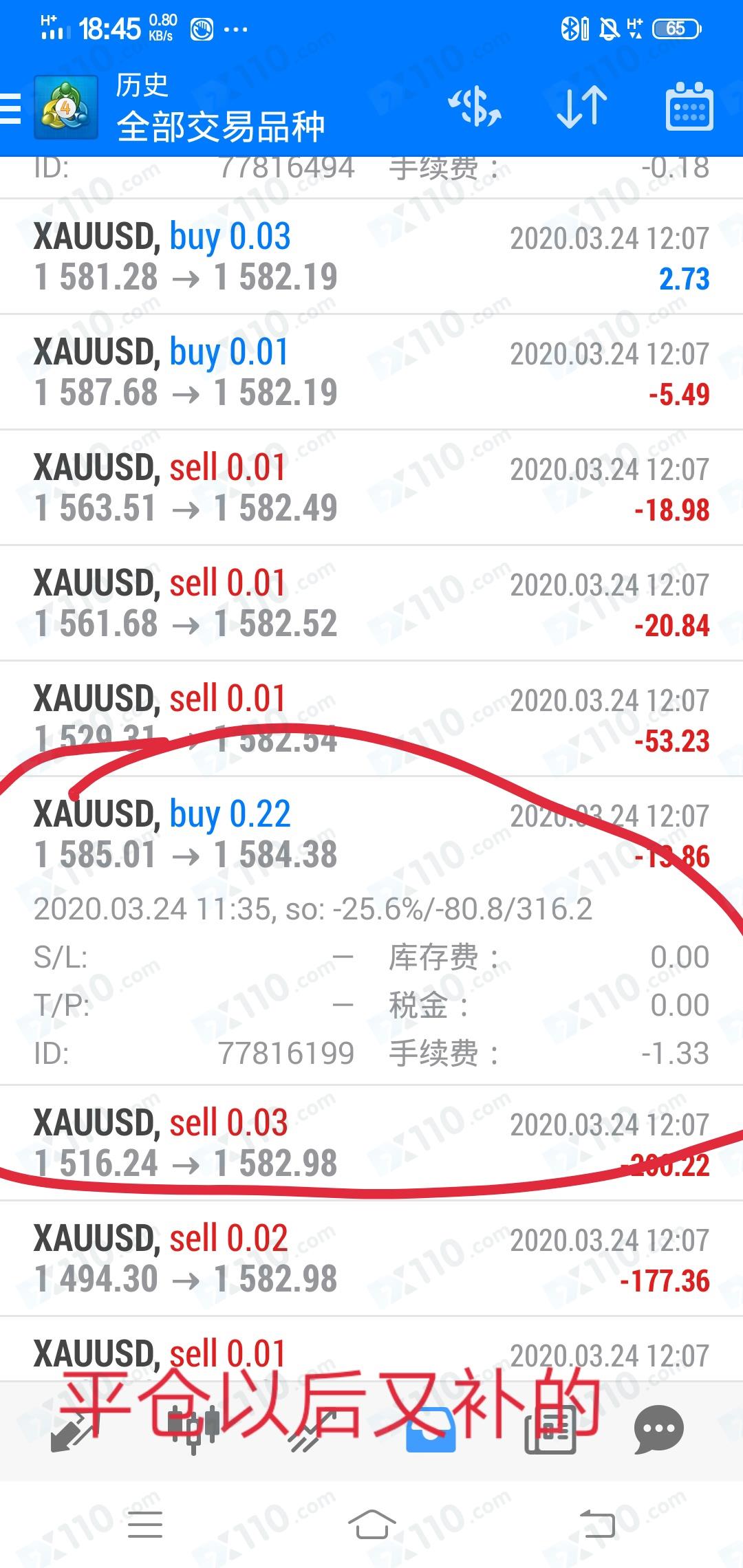Open the symbol filter dollar icon
Viewport: 743px width, 1568px height.
[475, 108]
